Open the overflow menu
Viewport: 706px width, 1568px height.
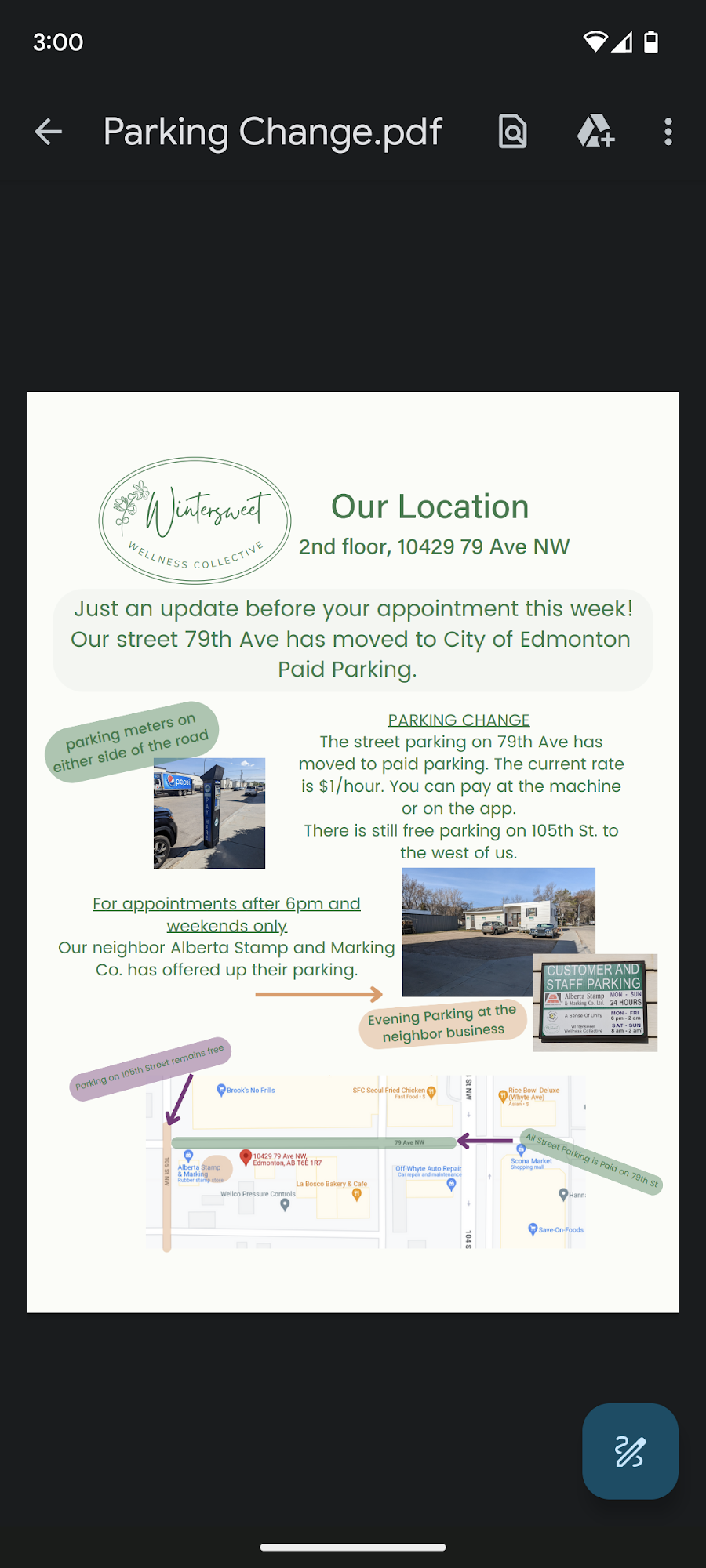[x=668, y=132]
